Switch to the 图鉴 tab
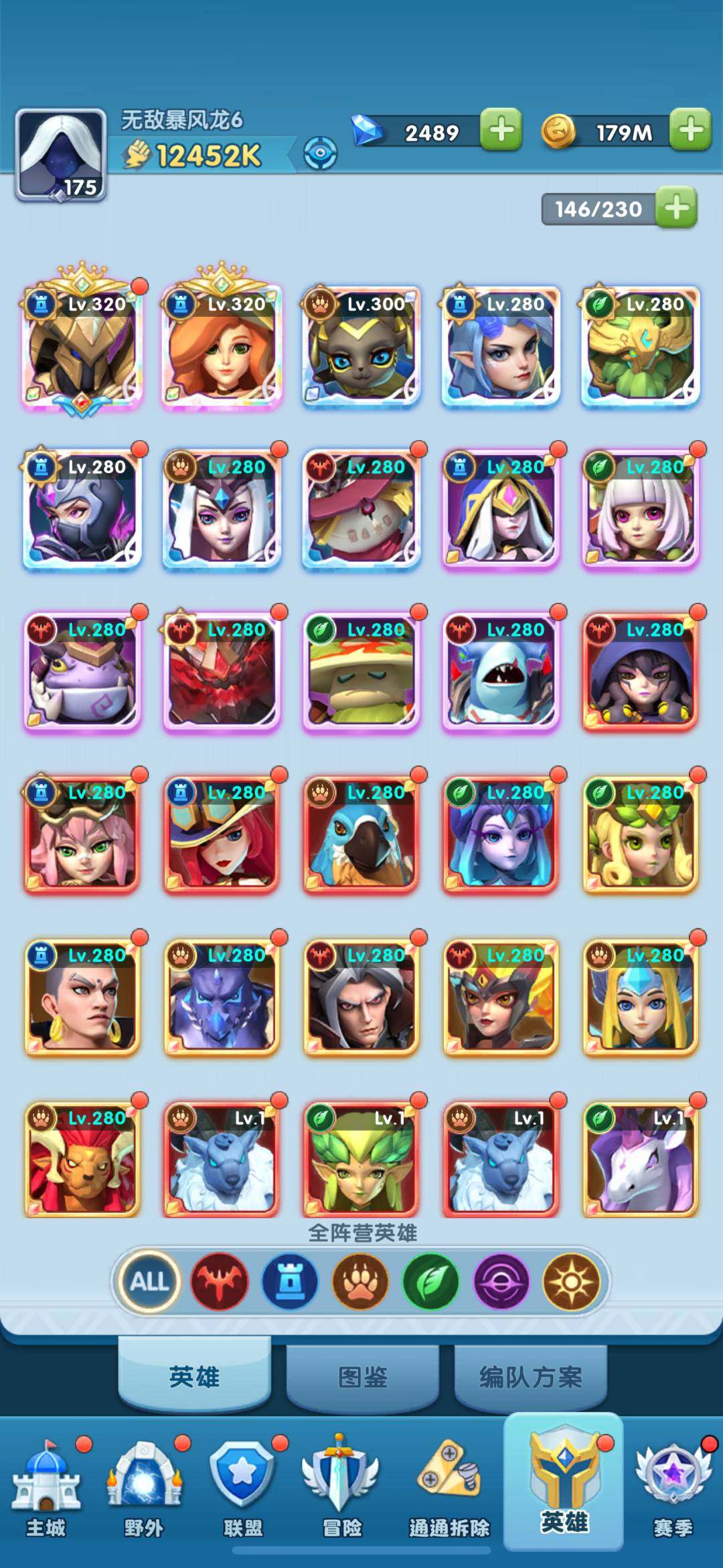Viewport: 723px width, 1568px height. pyautogui.click(x=362, y=1377)
